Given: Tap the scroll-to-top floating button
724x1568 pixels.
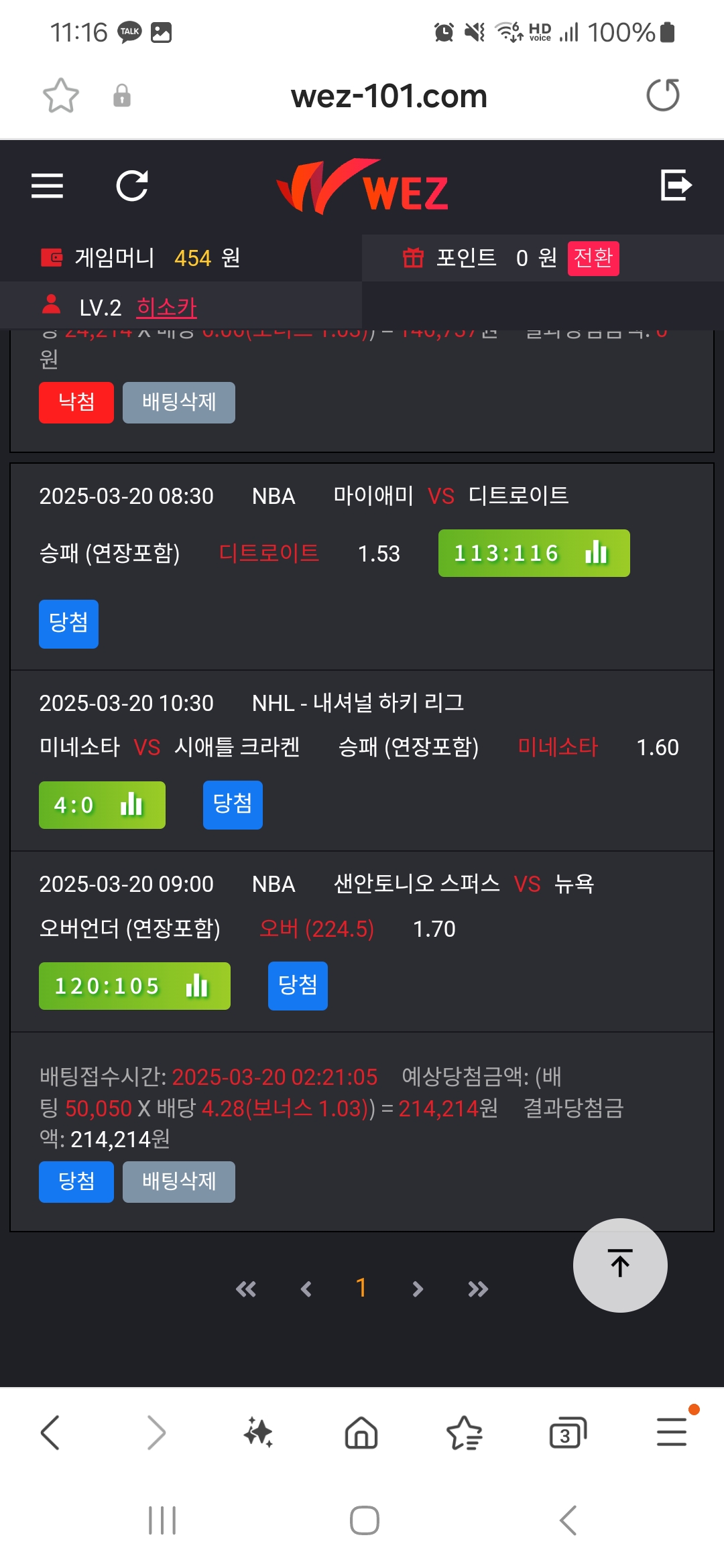Looking at the screenshot, I should (x=620, y=1265).
